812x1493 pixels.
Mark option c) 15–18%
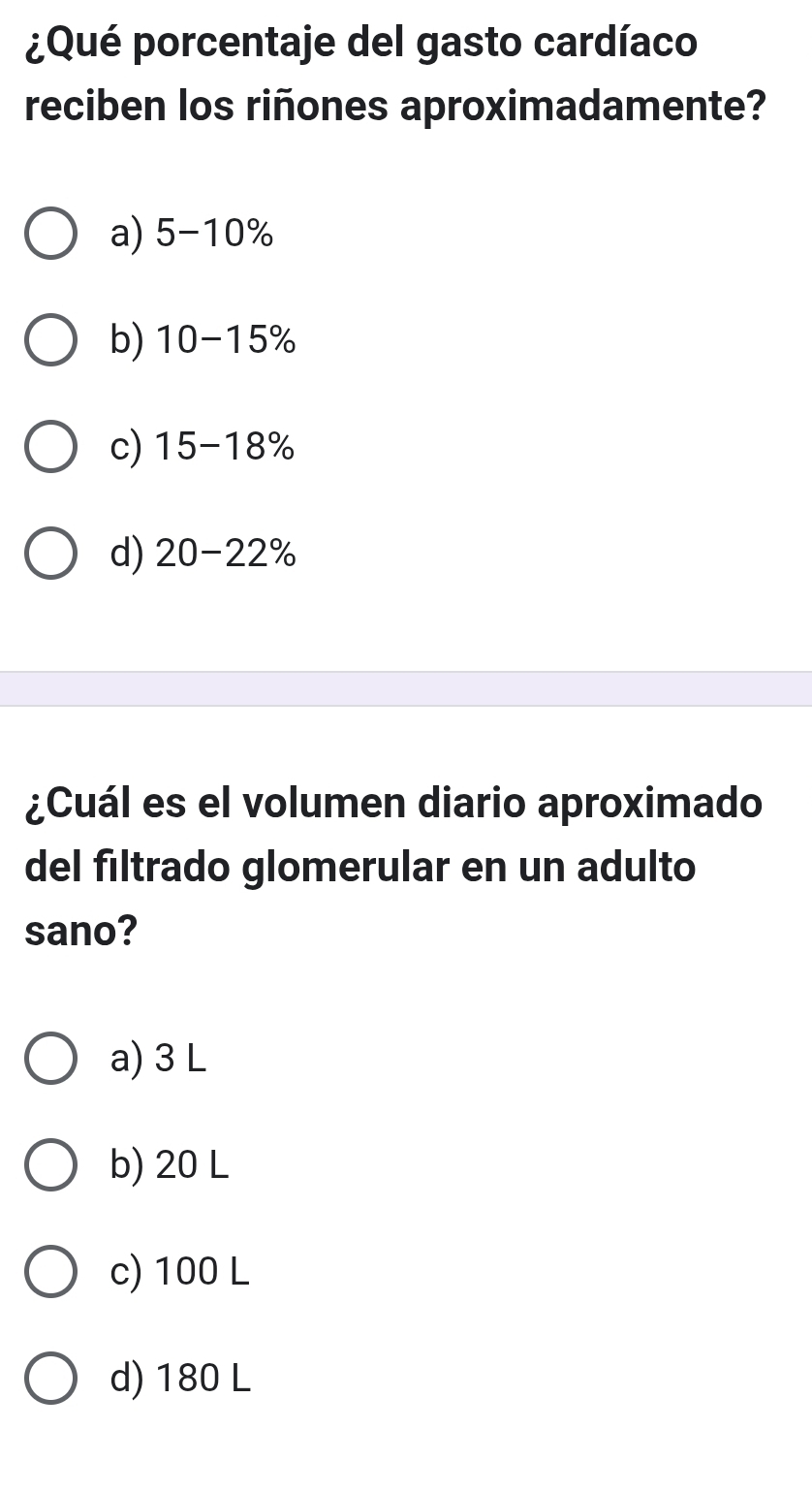tap(51, 448)
